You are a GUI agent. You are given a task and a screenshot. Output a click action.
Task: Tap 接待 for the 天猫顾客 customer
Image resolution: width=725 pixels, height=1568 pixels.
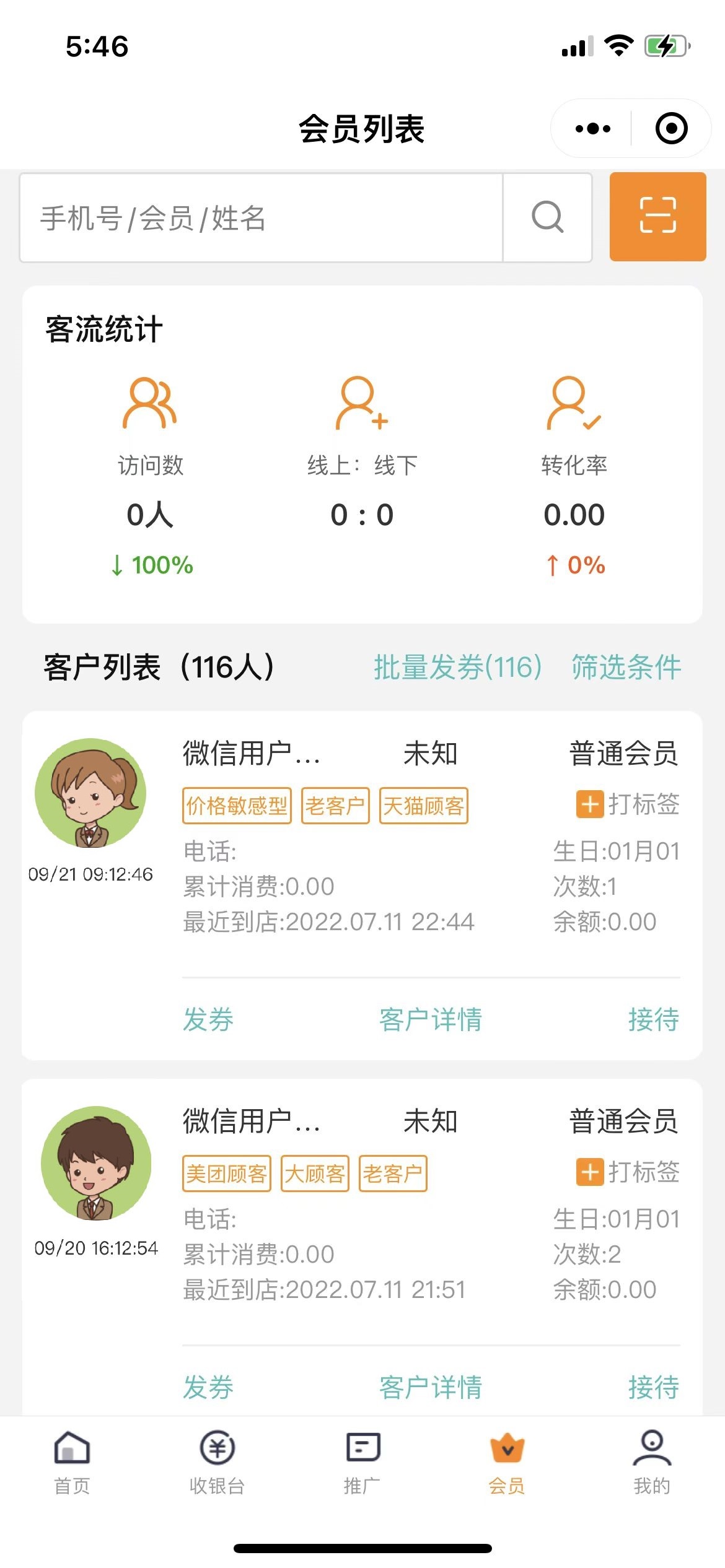point(653,1019)
